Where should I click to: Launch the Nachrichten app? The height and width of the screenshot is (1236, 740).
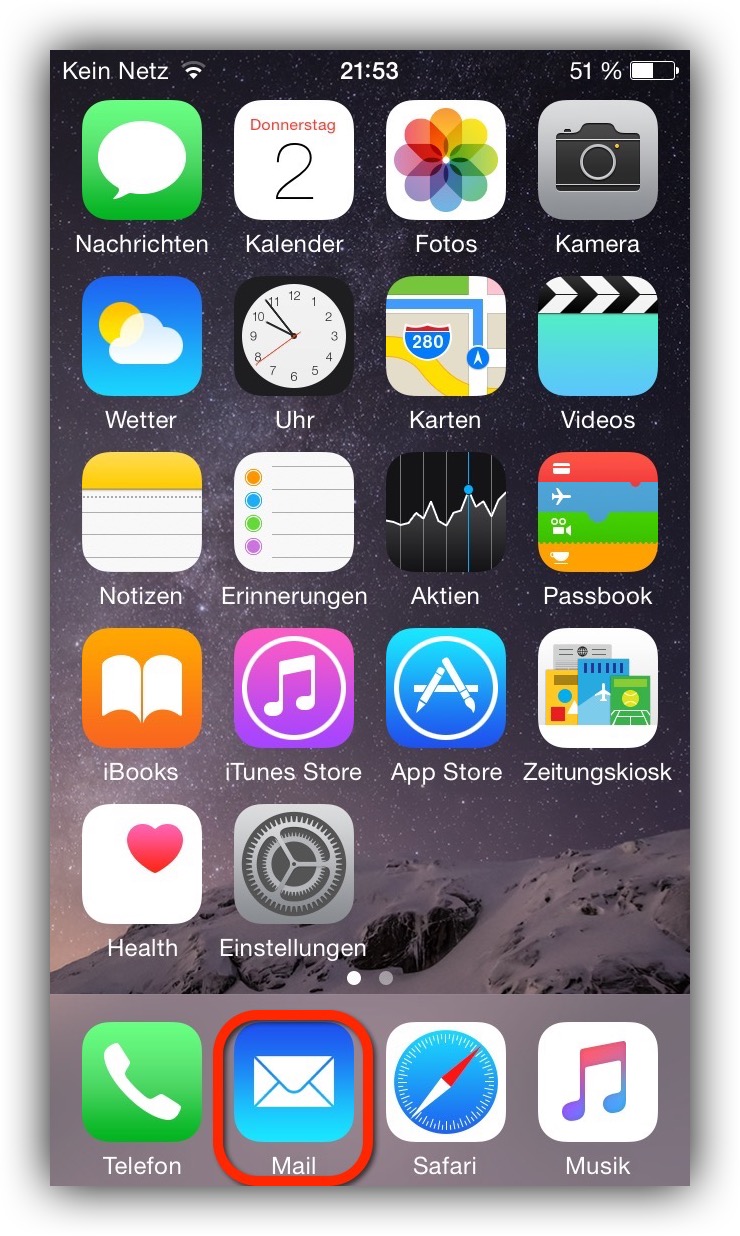coord(142,160)
